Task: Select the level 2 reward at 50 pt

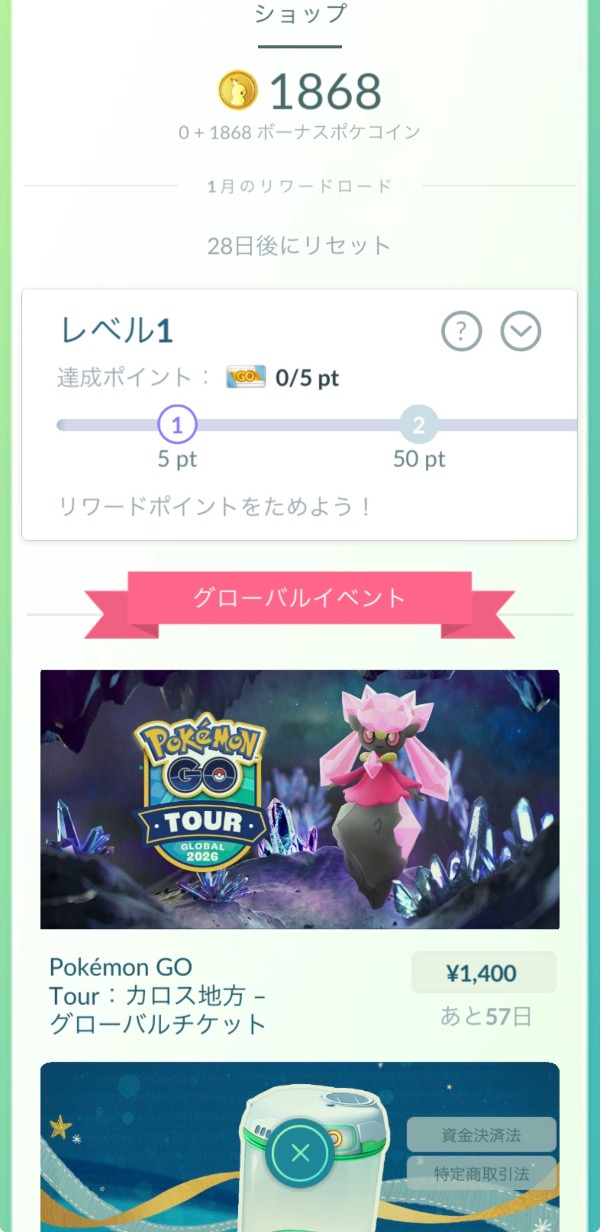Action: [419, 425]
